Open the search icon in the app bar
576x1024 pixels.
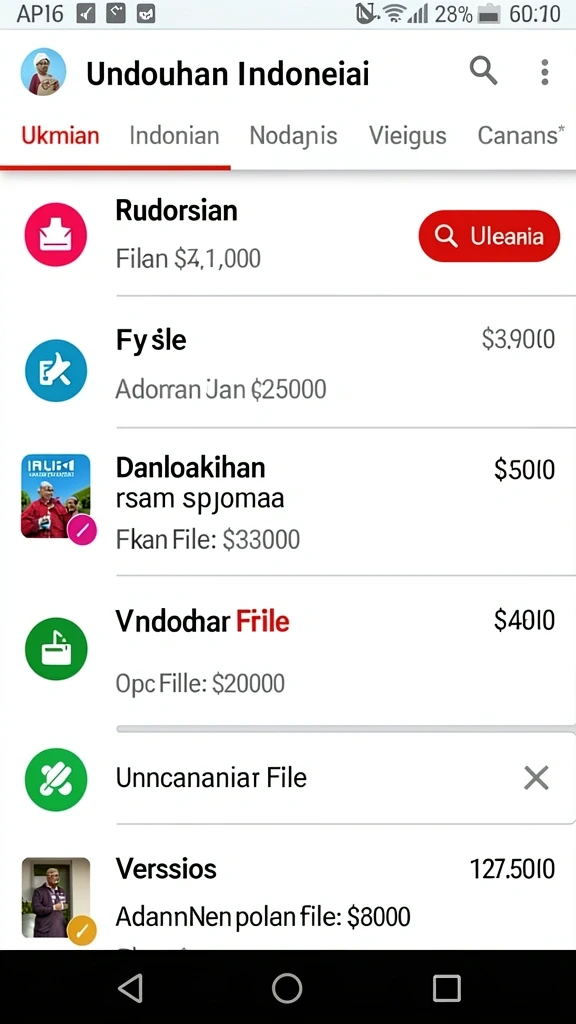483,71
